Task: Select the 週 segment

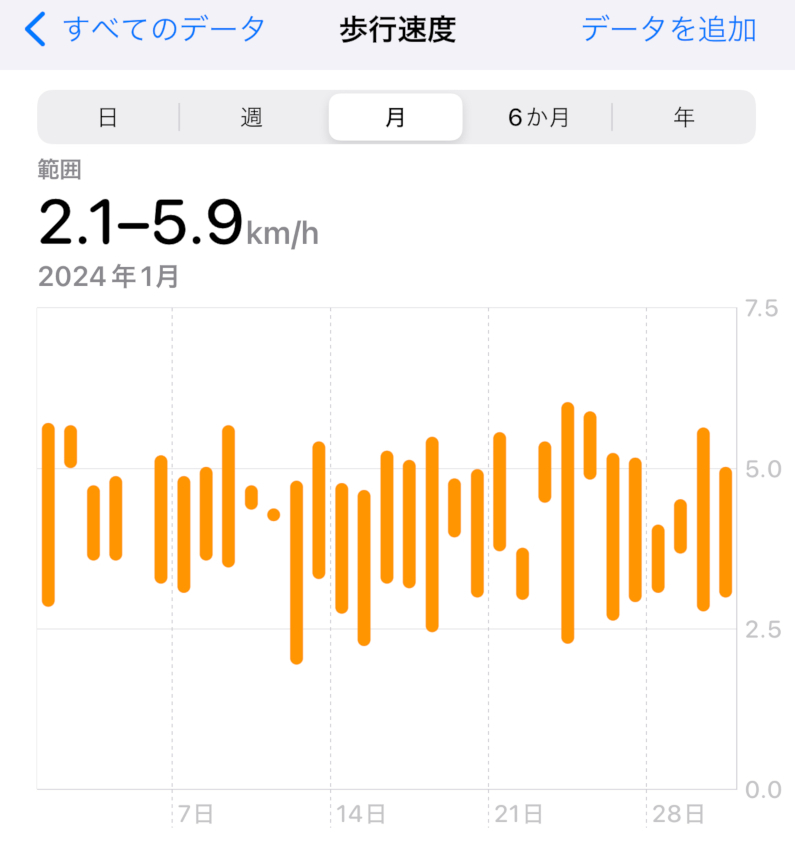Action: [251, 118]
